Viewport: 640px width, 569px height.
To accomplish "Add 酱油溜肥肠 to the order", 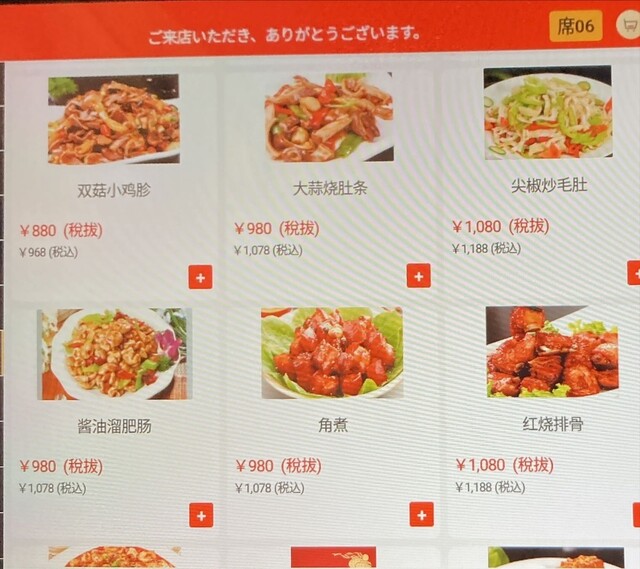I will coord(201,515).
